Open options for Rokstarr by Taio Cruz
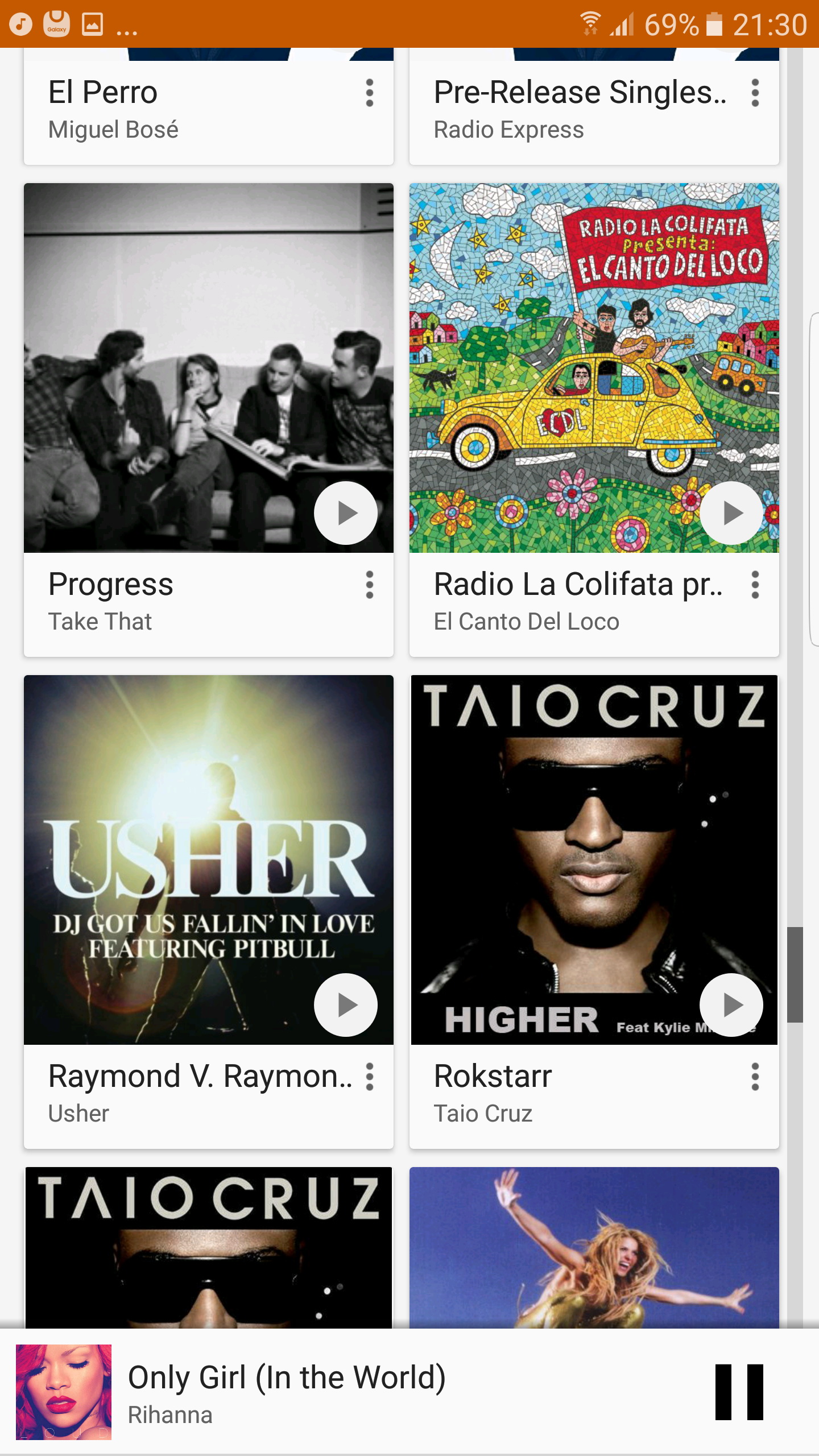 [x=755, y=1077]
